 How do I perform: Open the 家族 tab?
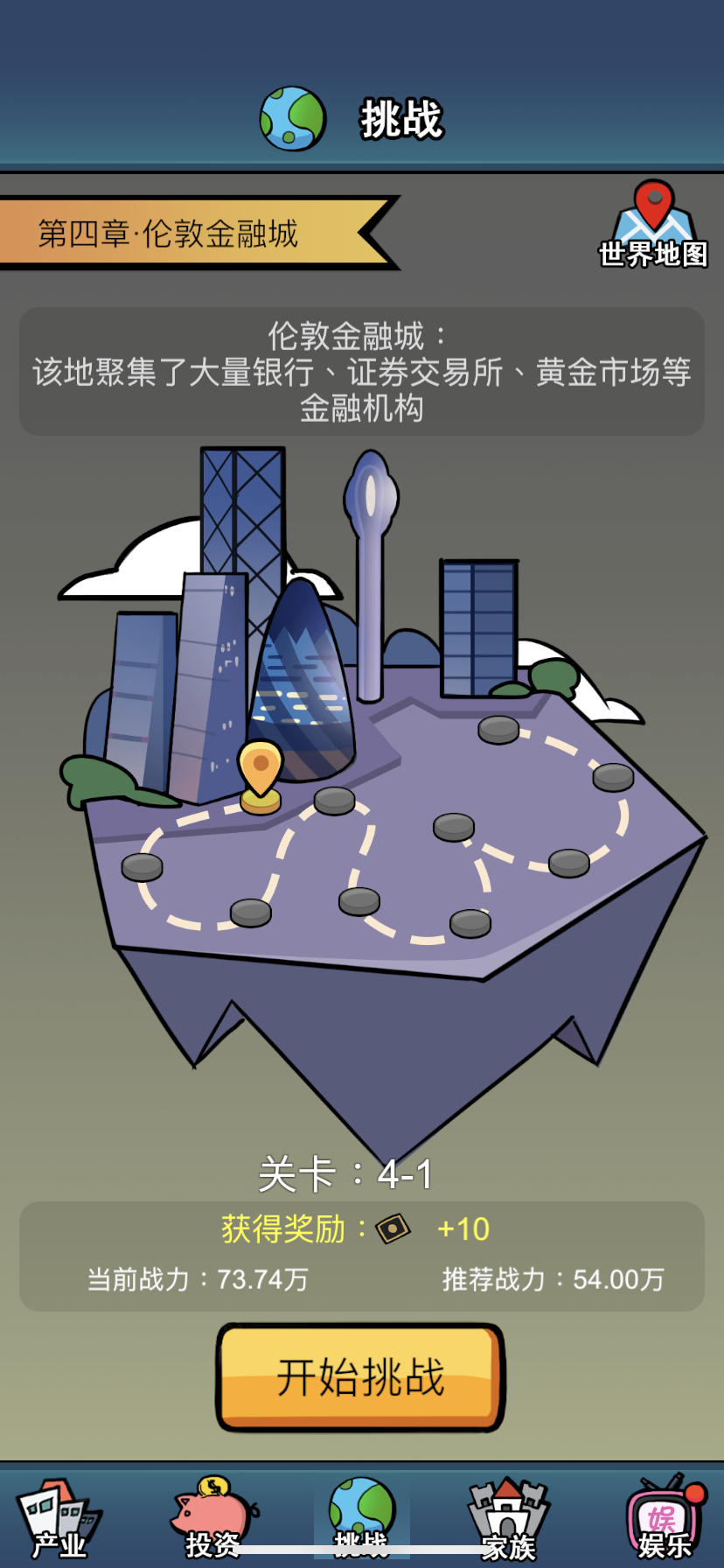(508, 1519)
